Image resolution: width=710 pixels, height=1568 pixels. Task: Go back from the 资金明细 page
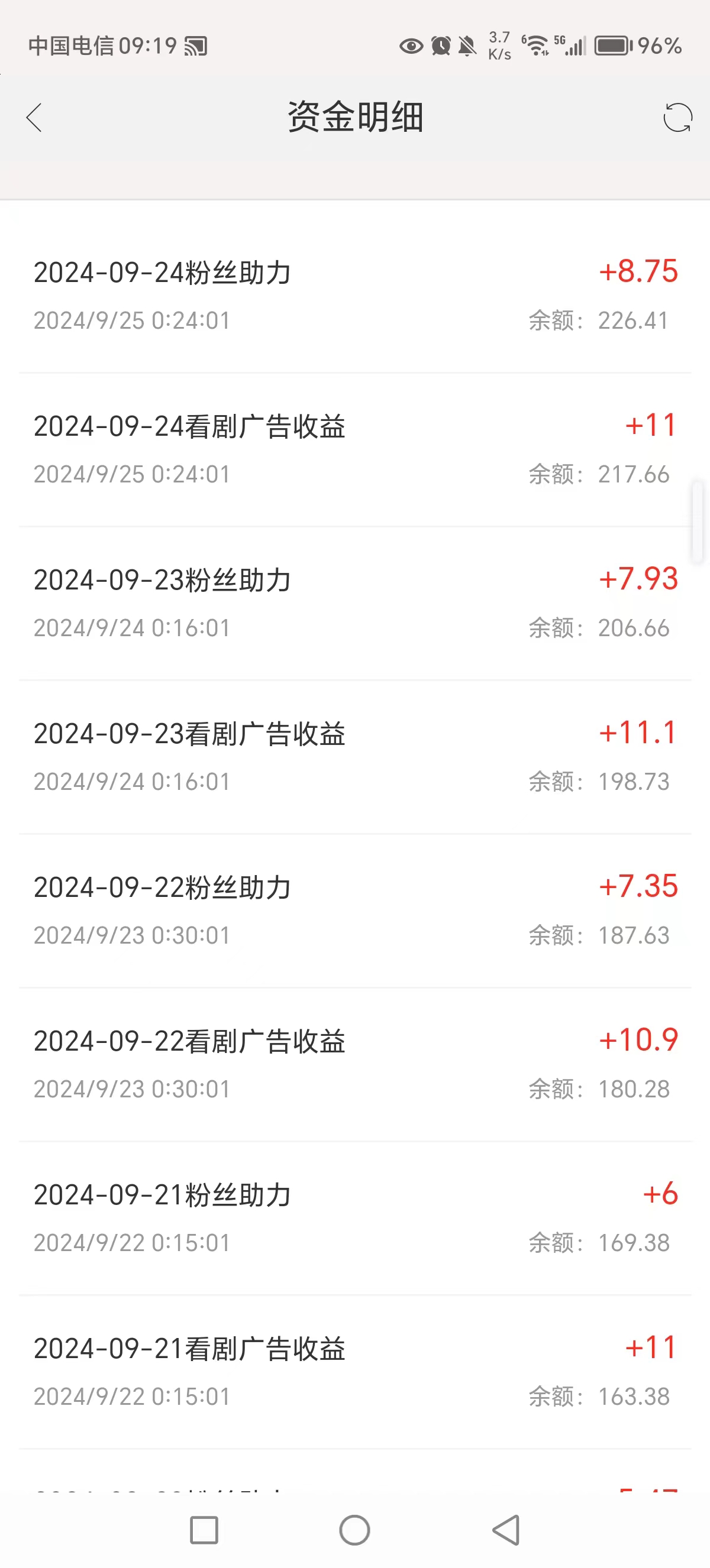(x=35, y=118)
